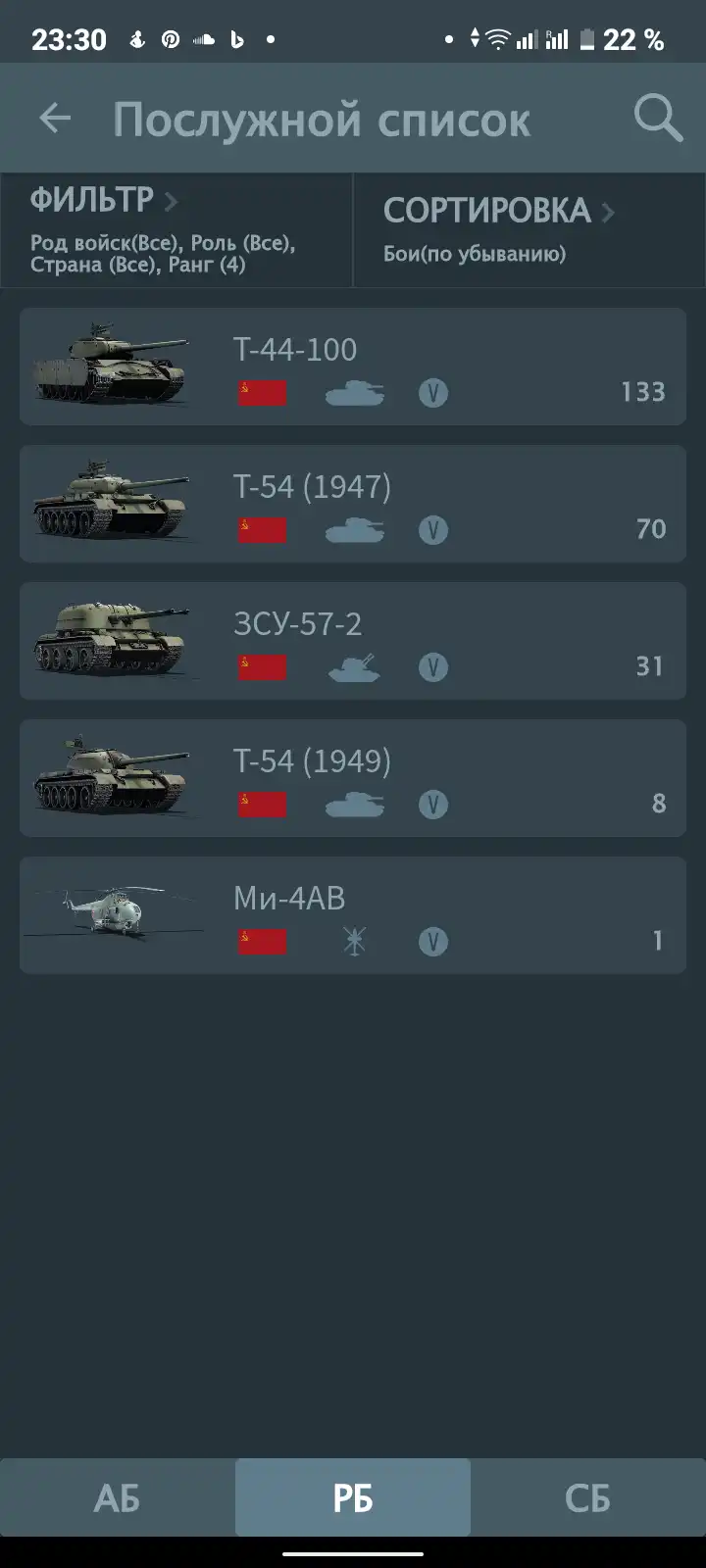706x1568 pixels.
Task: Go back from Послужной список
Action: [55, 119]
